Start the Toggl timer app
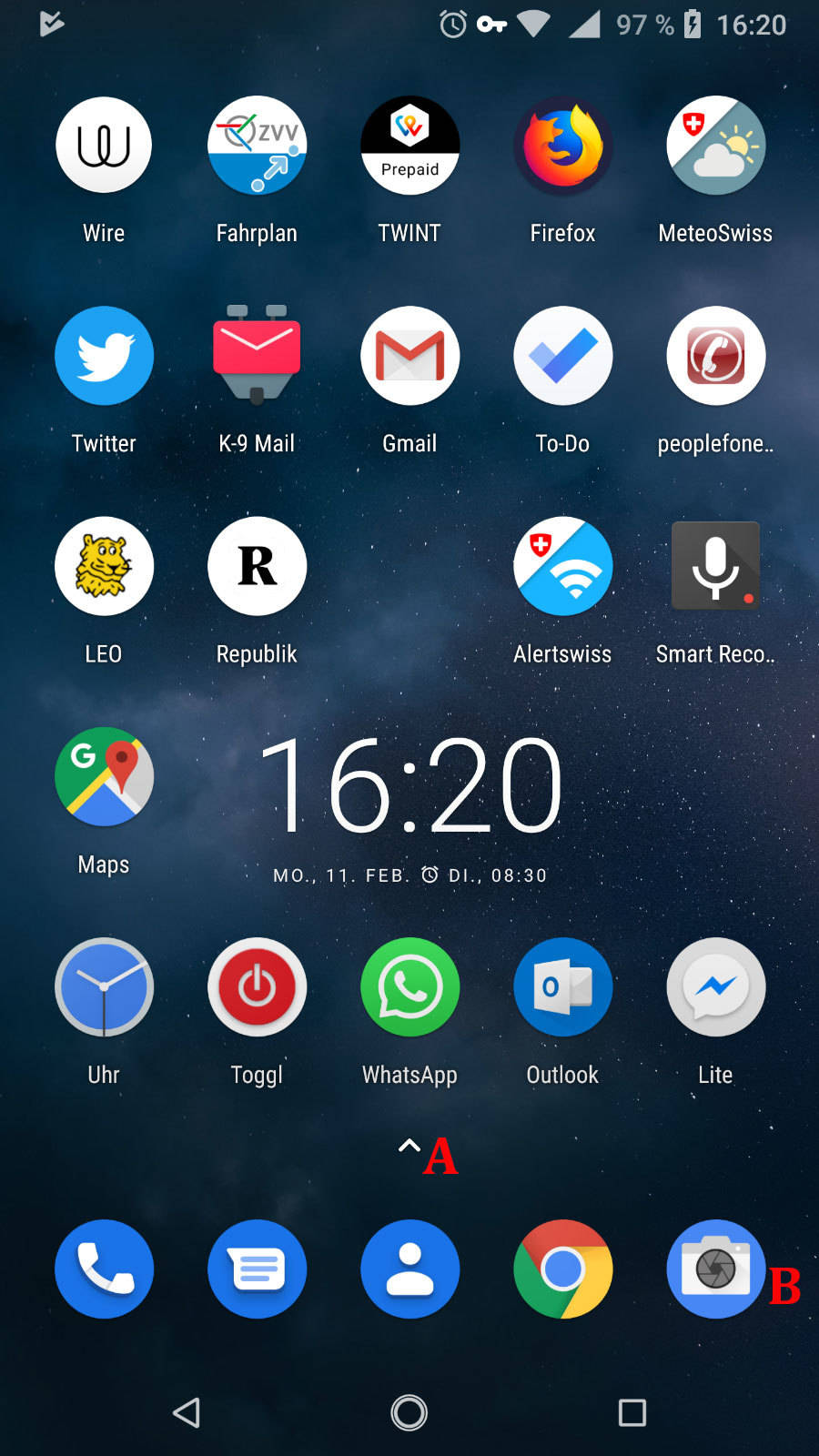The image size is (819, 1456). click(257, 987)
